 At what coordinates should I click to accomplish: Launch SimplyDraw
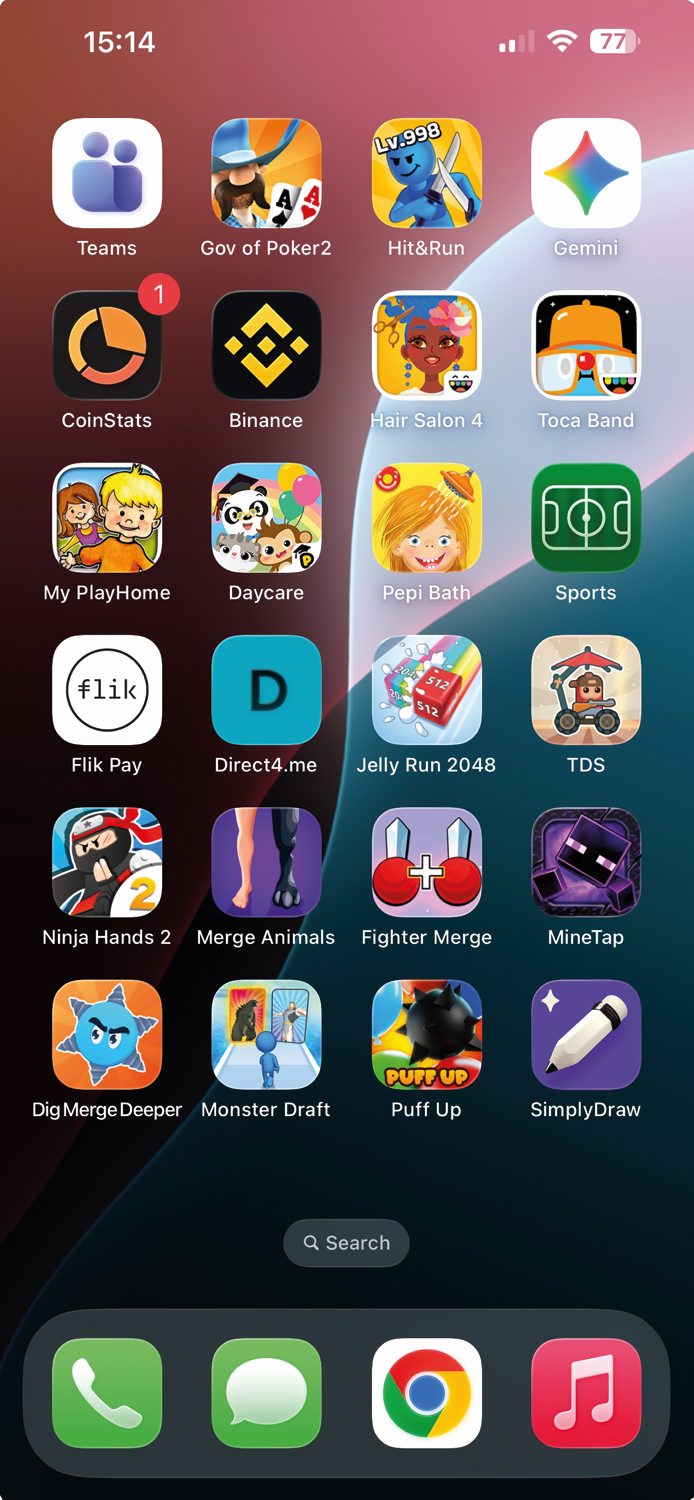(x=586, y=1034)
